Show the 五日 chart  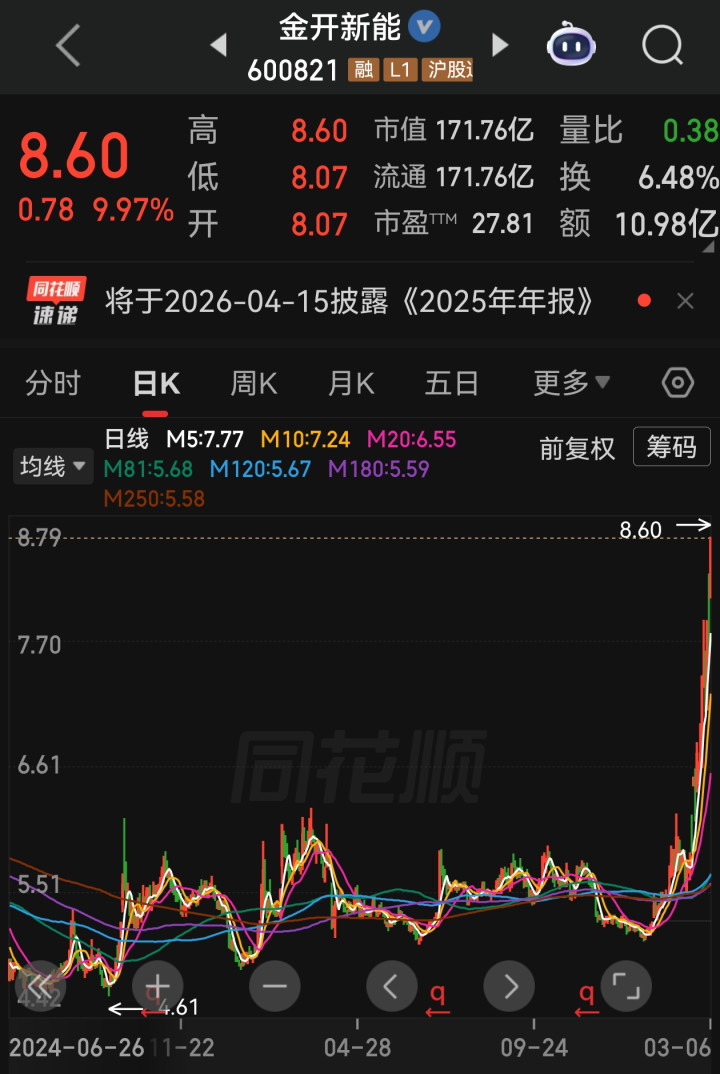[451, 384]
